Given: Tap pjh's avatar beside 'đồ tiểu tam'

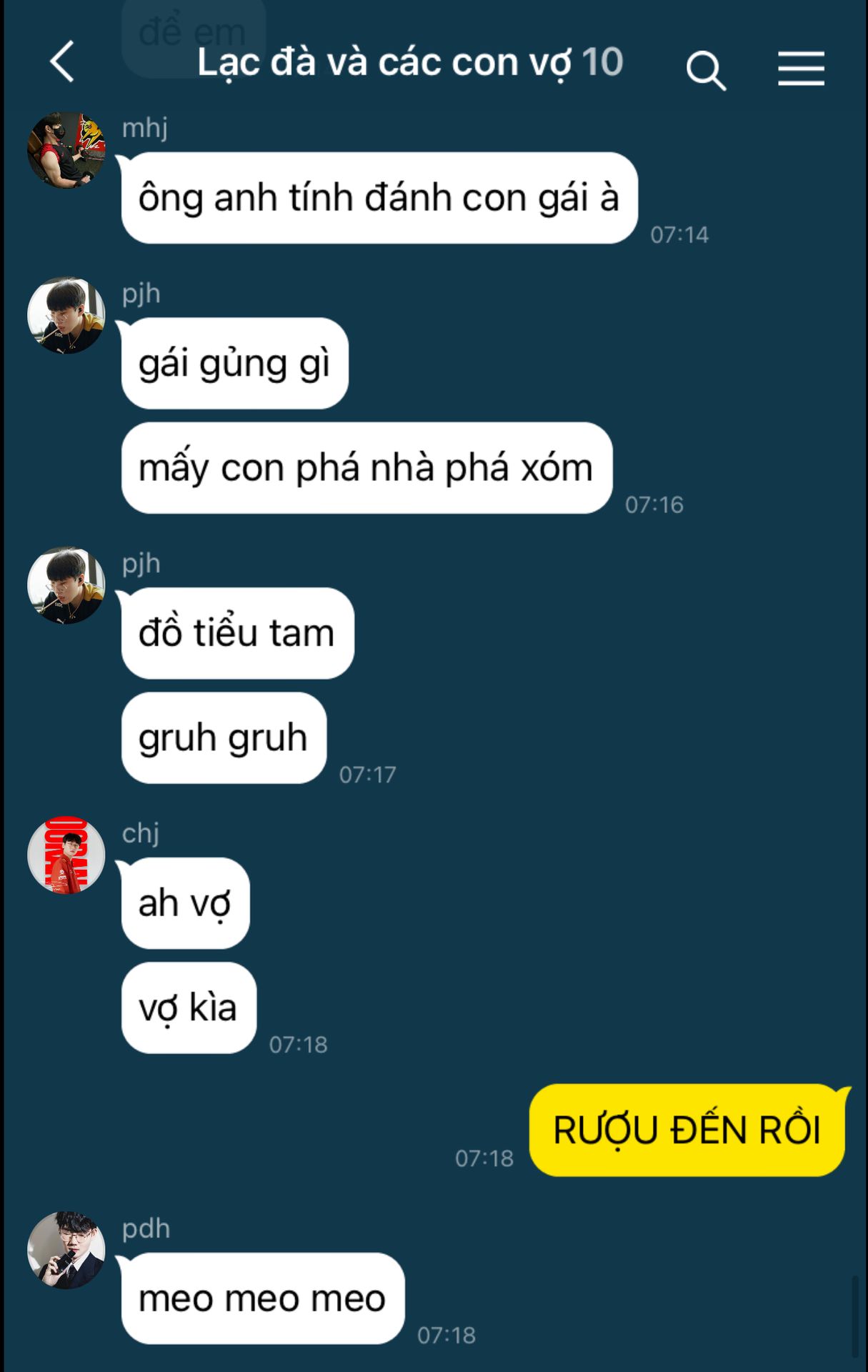Looking at the screenshot, I should pyautogui.click(x=66, y=585).
